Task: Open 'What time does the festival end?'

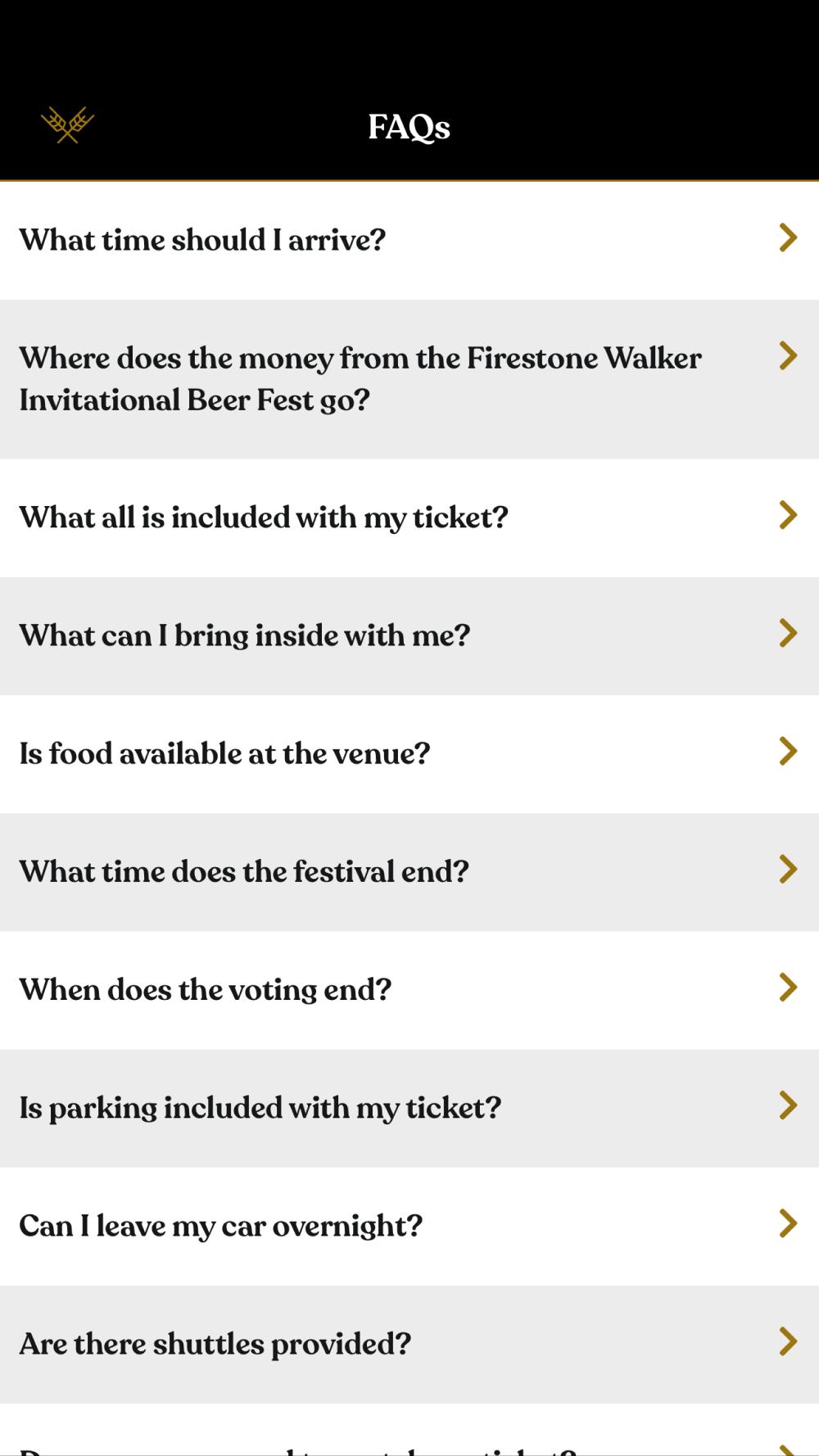Action: [x=409, y=871]
